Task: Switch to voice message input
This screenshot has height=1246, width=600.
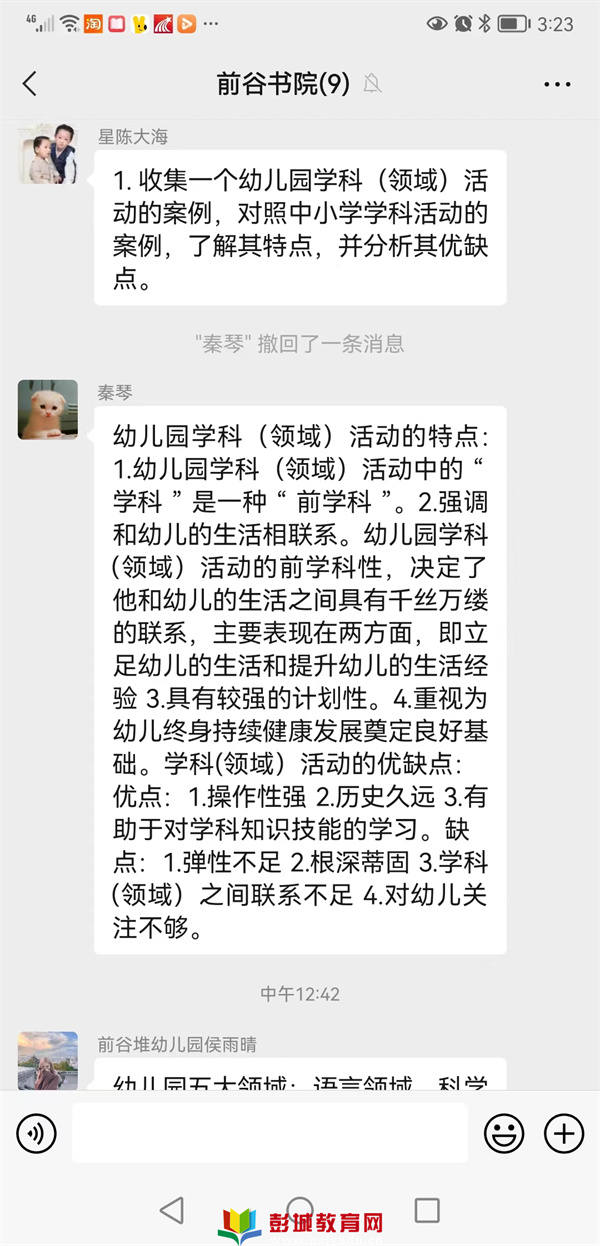Action: click(37, 1133)
